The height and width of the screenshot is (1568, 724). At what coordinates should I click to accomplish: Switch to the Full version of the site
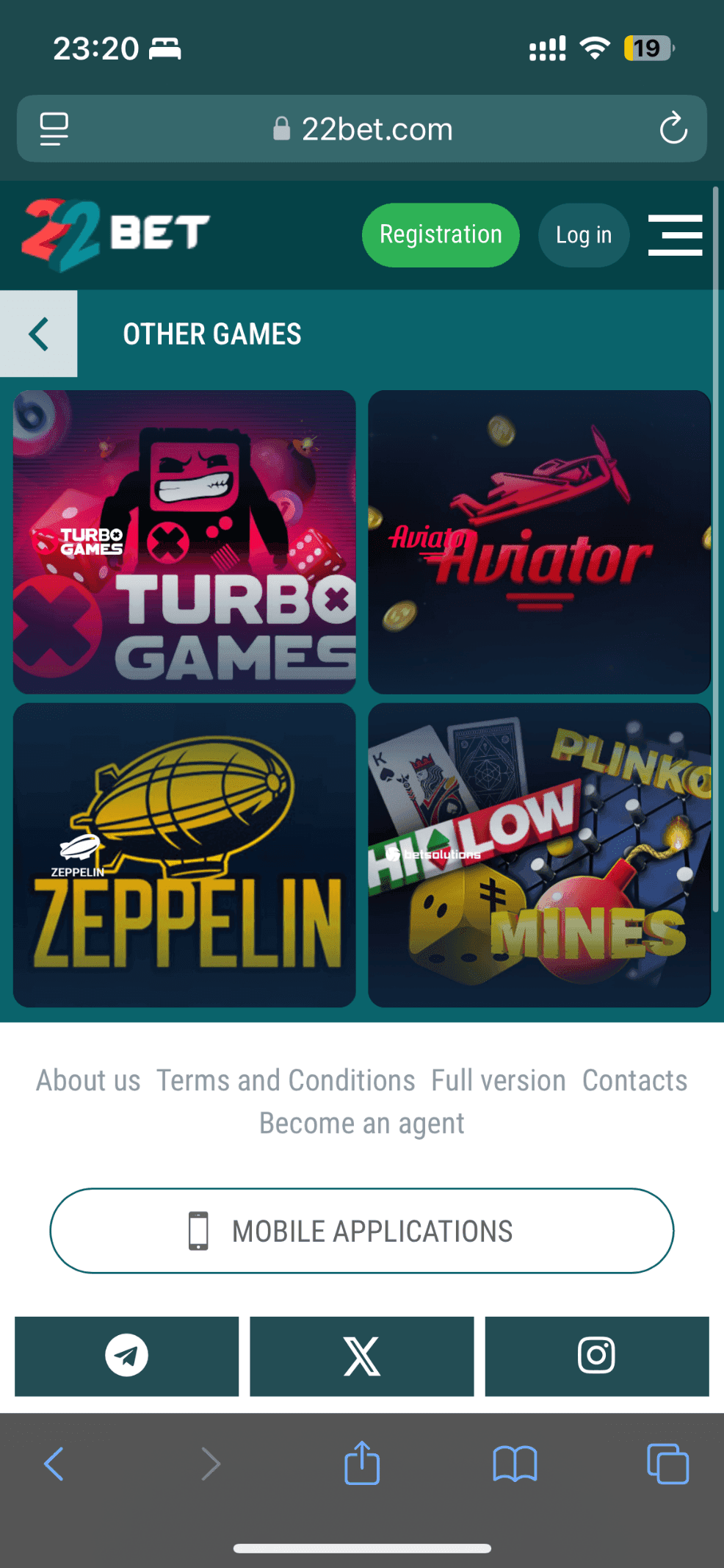498,1080
